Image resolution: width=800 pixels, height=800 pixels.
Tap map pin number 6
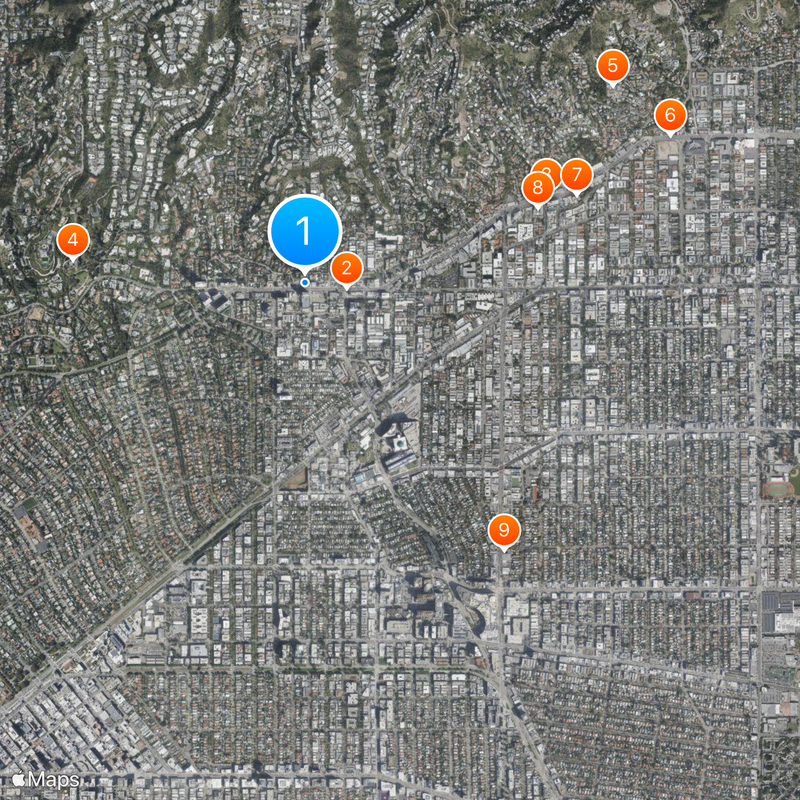coord(670,114)
